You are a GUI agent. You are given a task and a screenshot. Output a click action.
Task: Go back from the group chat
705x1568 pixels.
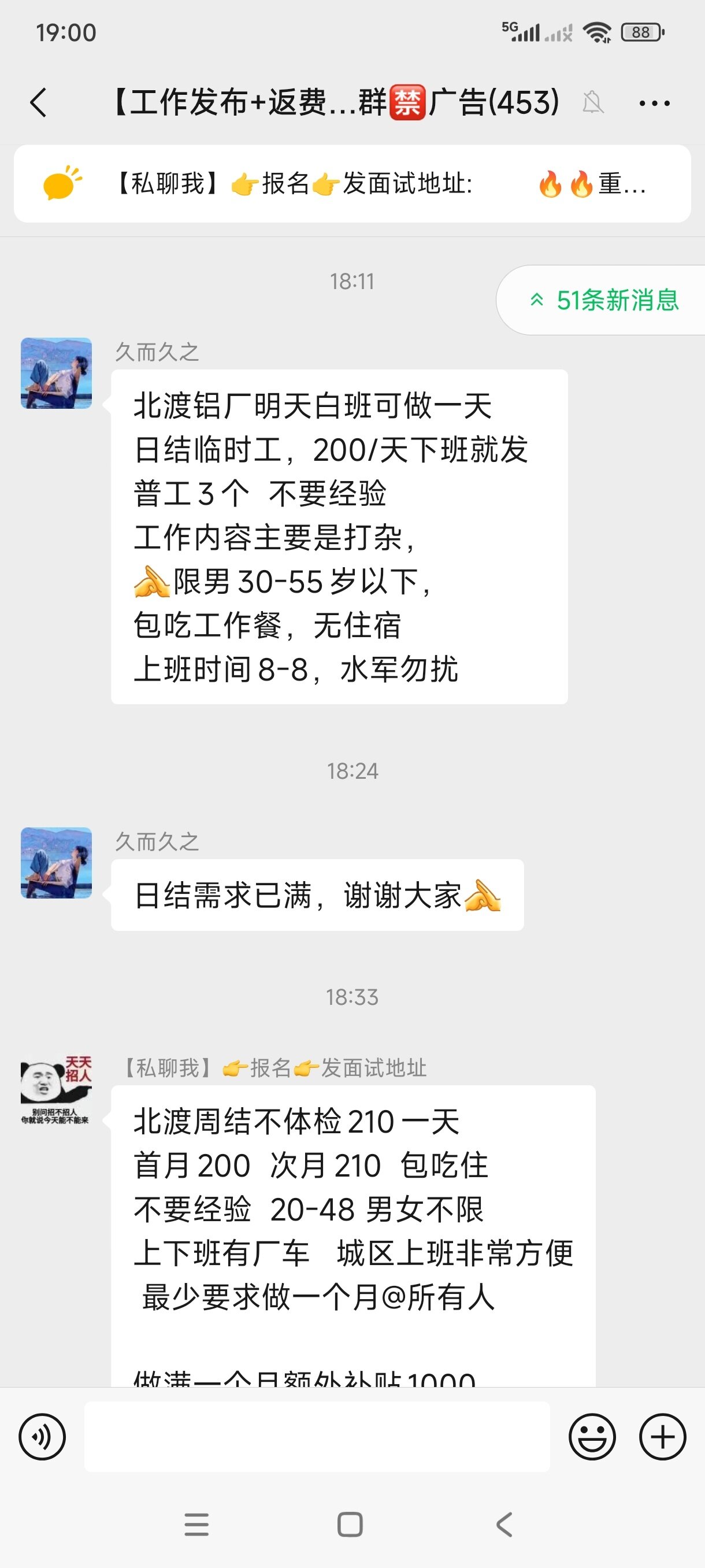click(38, 102)
